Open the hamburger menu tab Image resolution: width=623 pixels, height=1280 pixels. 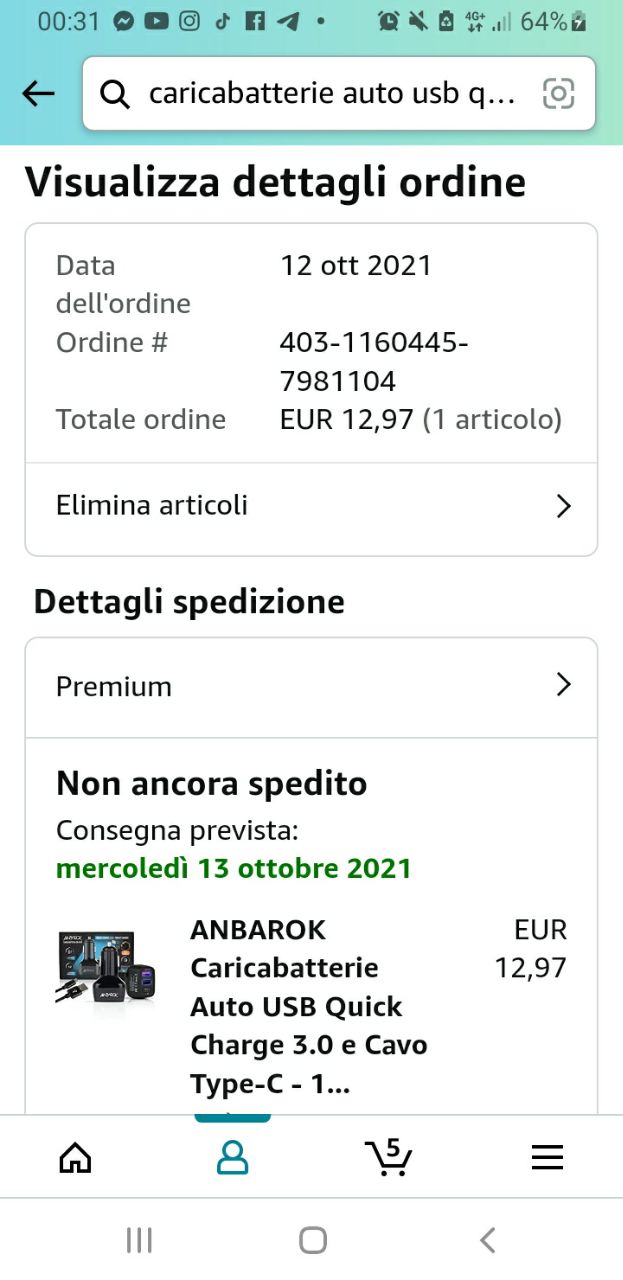point(547,1157)
